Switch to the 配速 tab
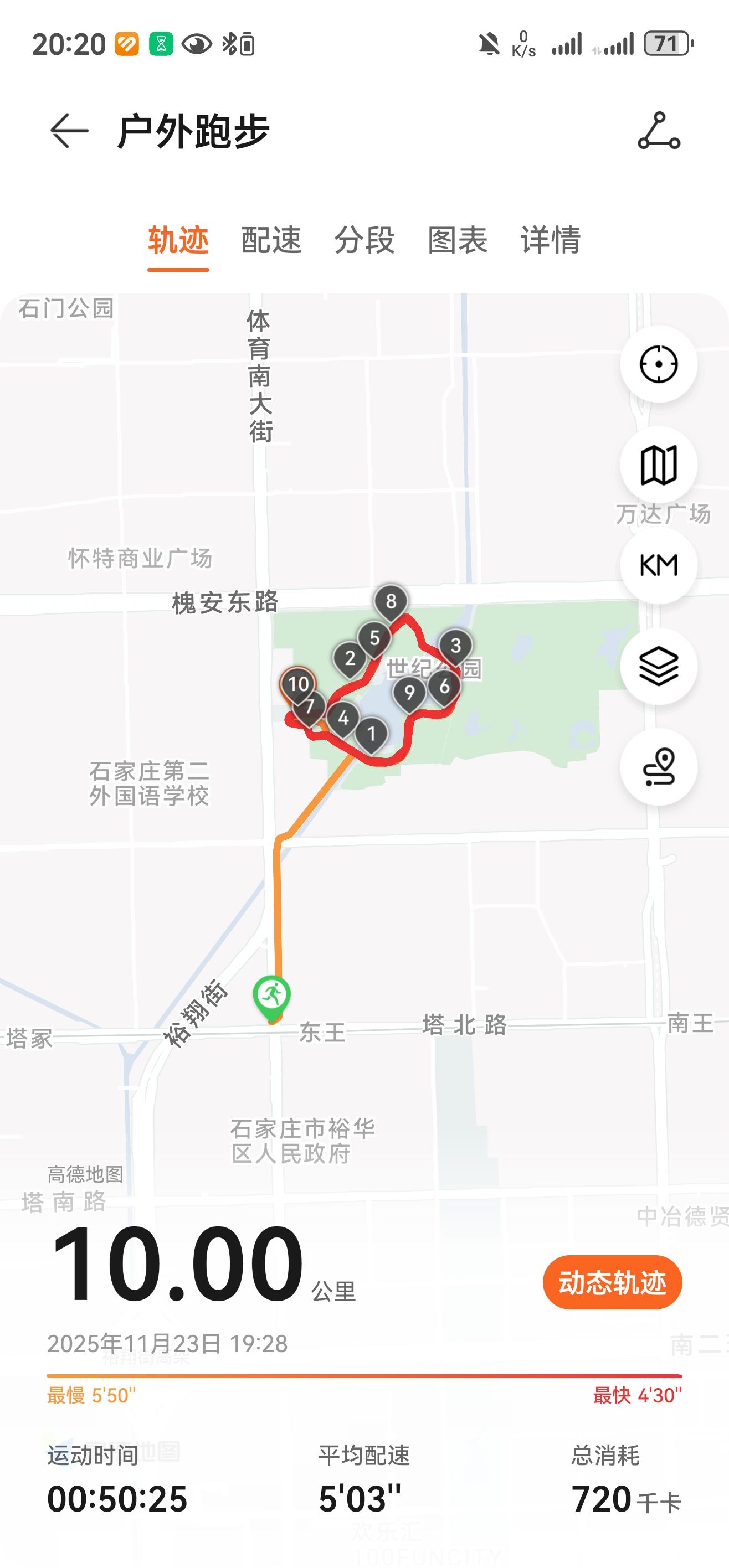Viewport: 729px width, 1568px height. click(x=271, y=240)
